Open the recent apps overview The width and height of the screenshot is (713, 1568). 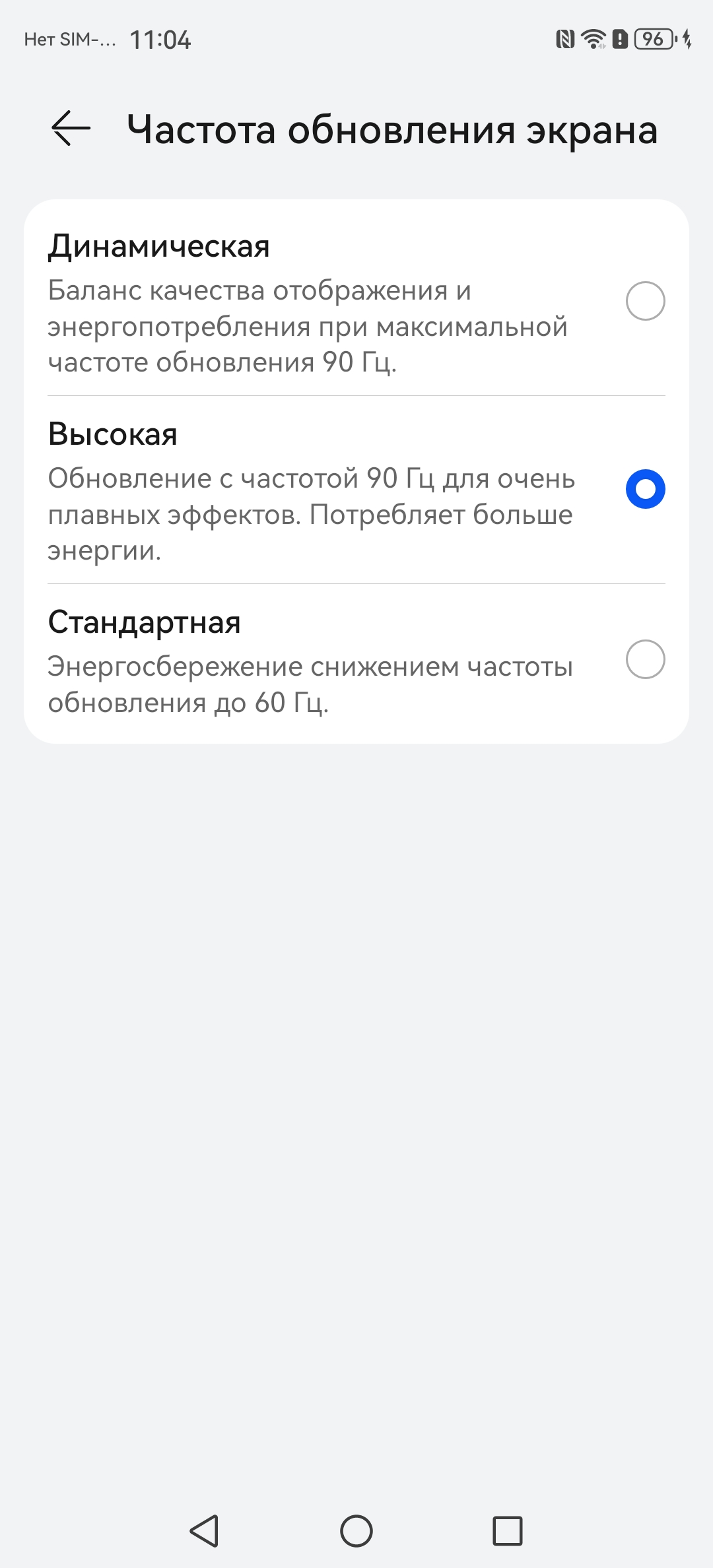pyautogui.click(x=507, y=1530)
